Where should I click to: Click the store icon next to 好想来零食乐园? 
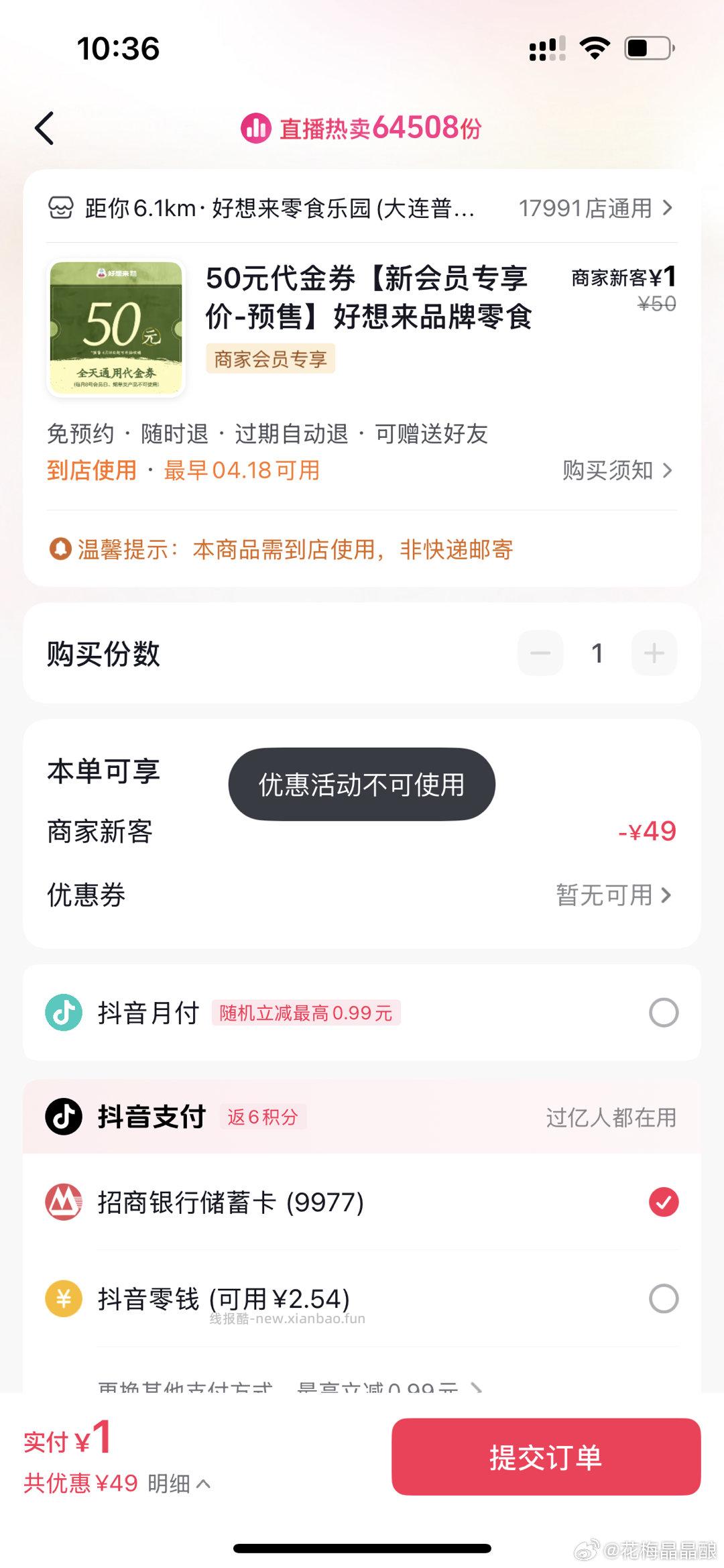[61, 209]
